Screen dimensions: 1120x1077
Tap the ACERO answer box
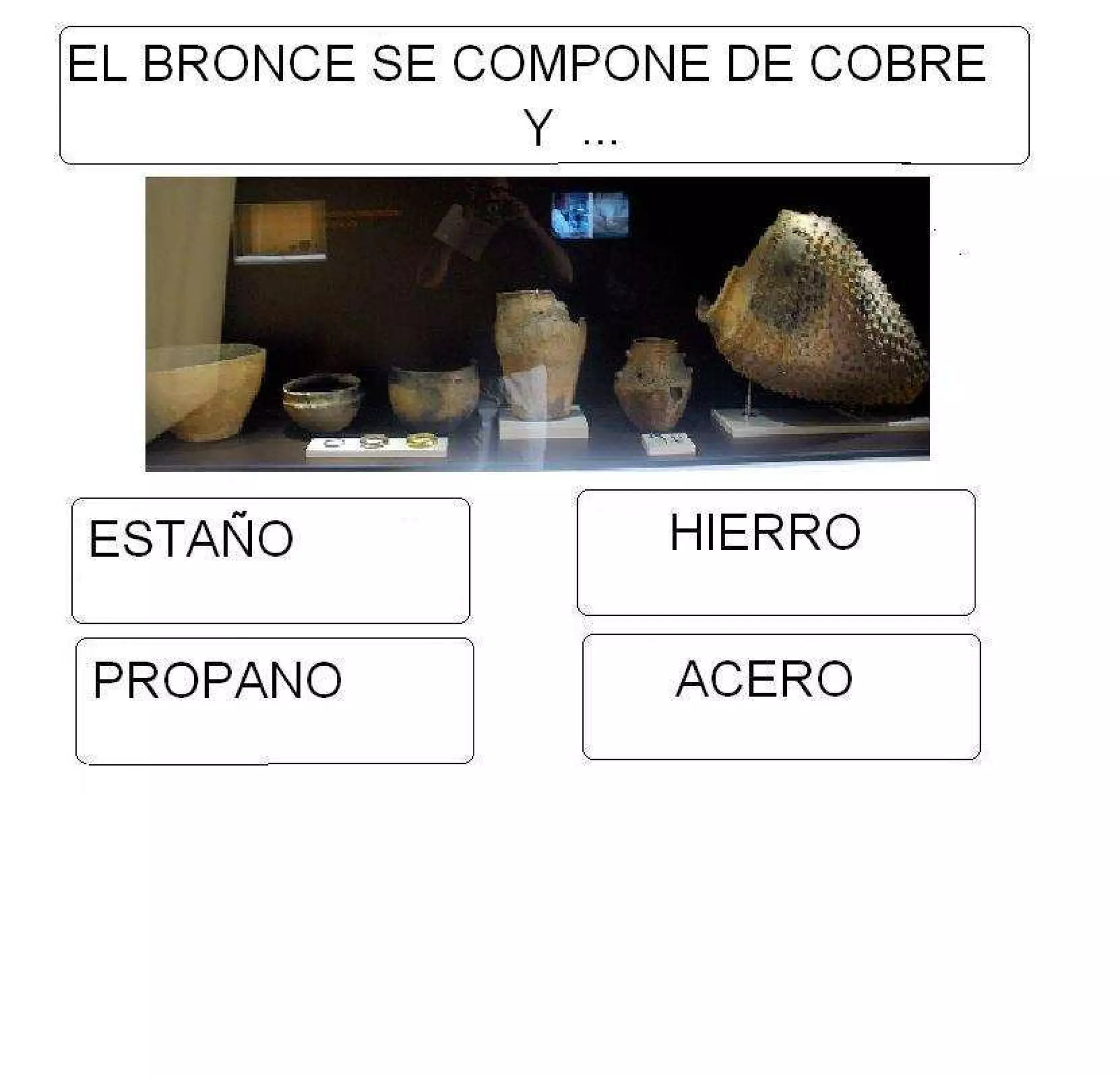coord(780,696)
